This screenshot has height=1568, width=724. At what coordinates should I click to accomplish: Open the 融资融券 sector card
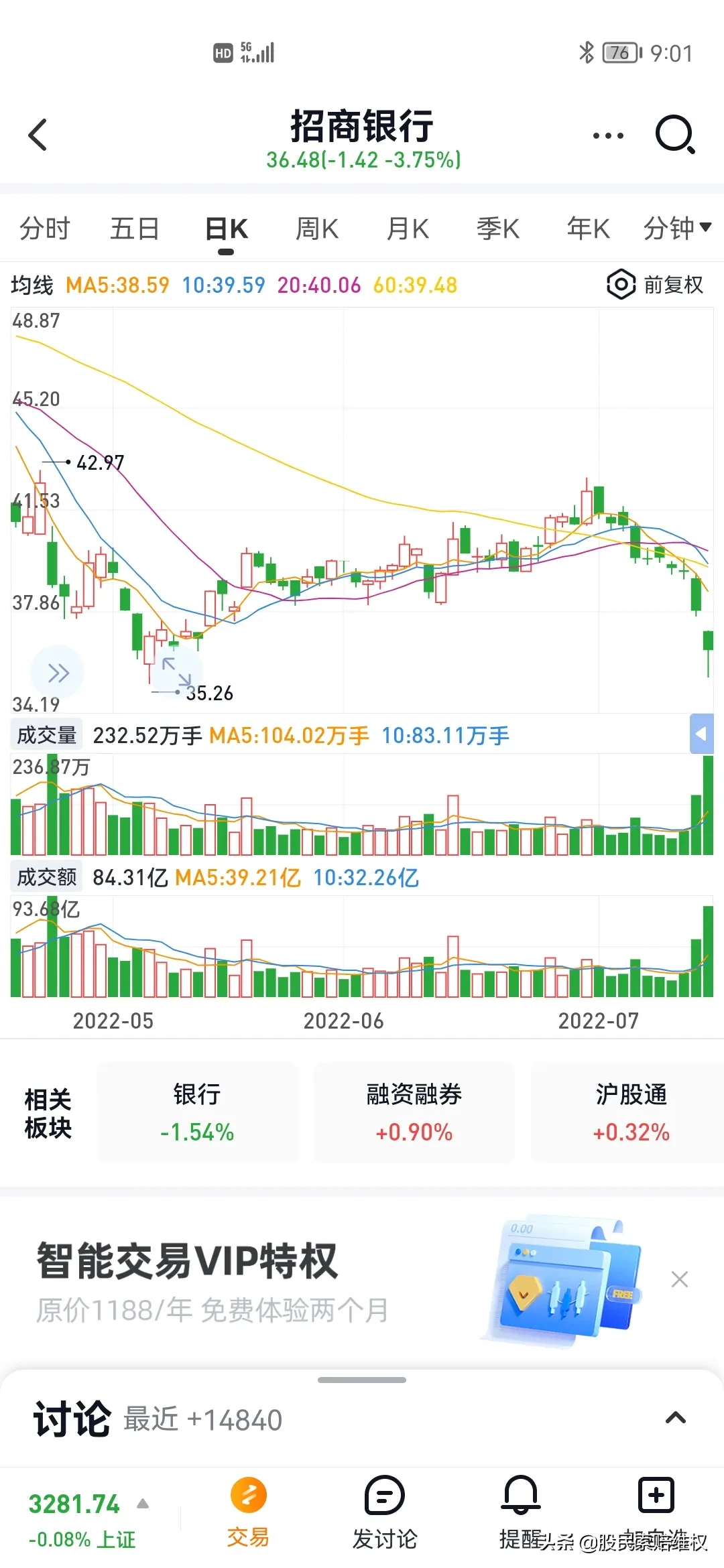(414, 1112)
